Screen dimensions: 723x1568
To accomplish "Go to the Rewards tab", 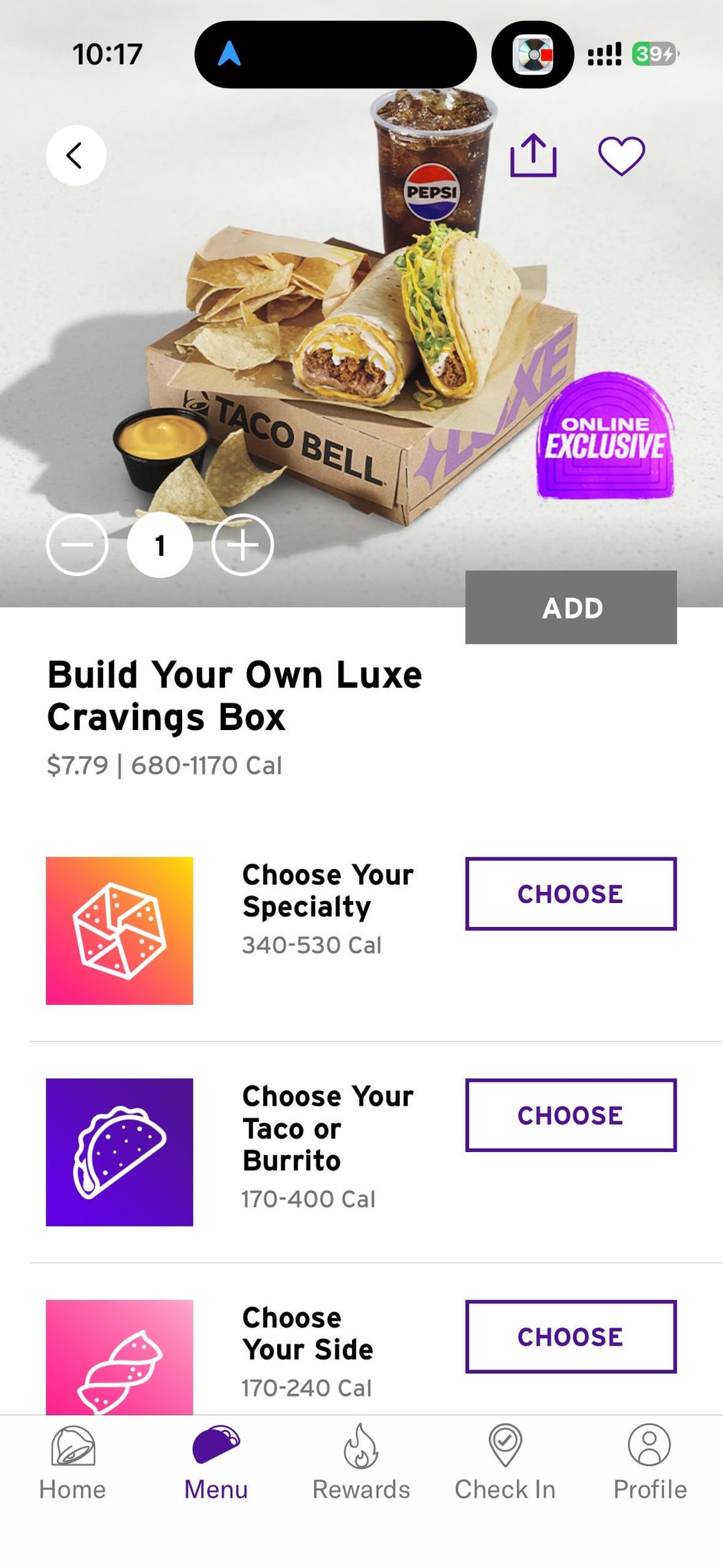I will [x=361, y=1464].
